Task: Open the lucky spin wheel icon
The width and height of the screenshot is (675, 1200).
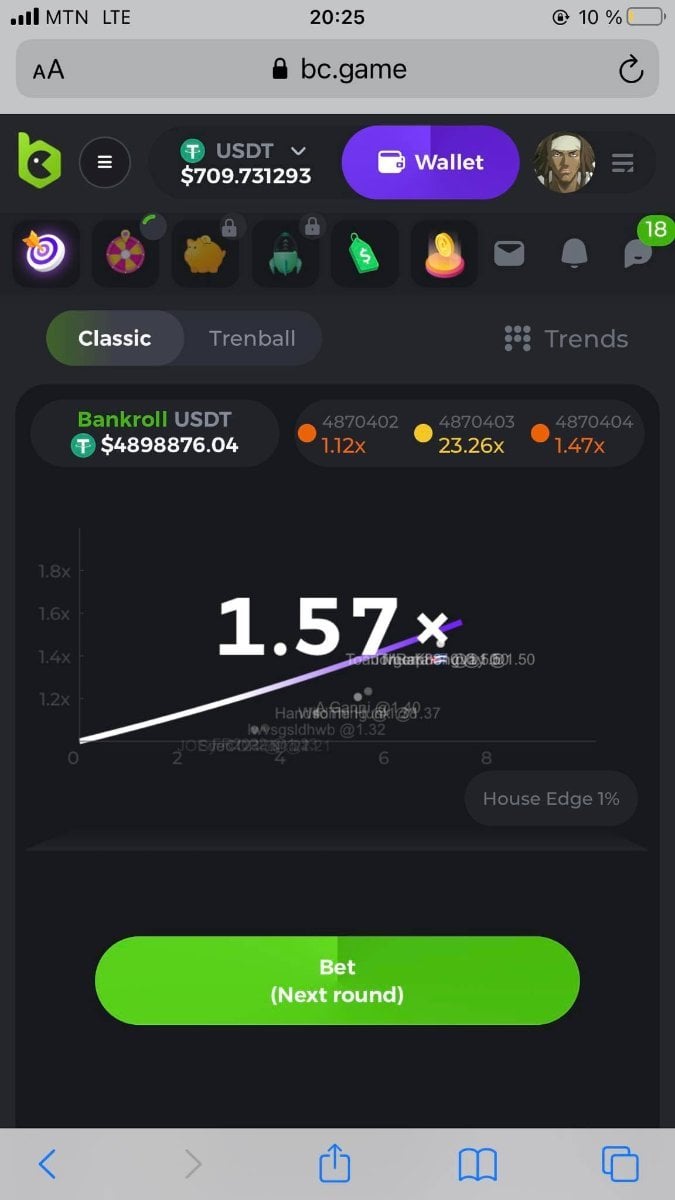Action: point(126,254)
